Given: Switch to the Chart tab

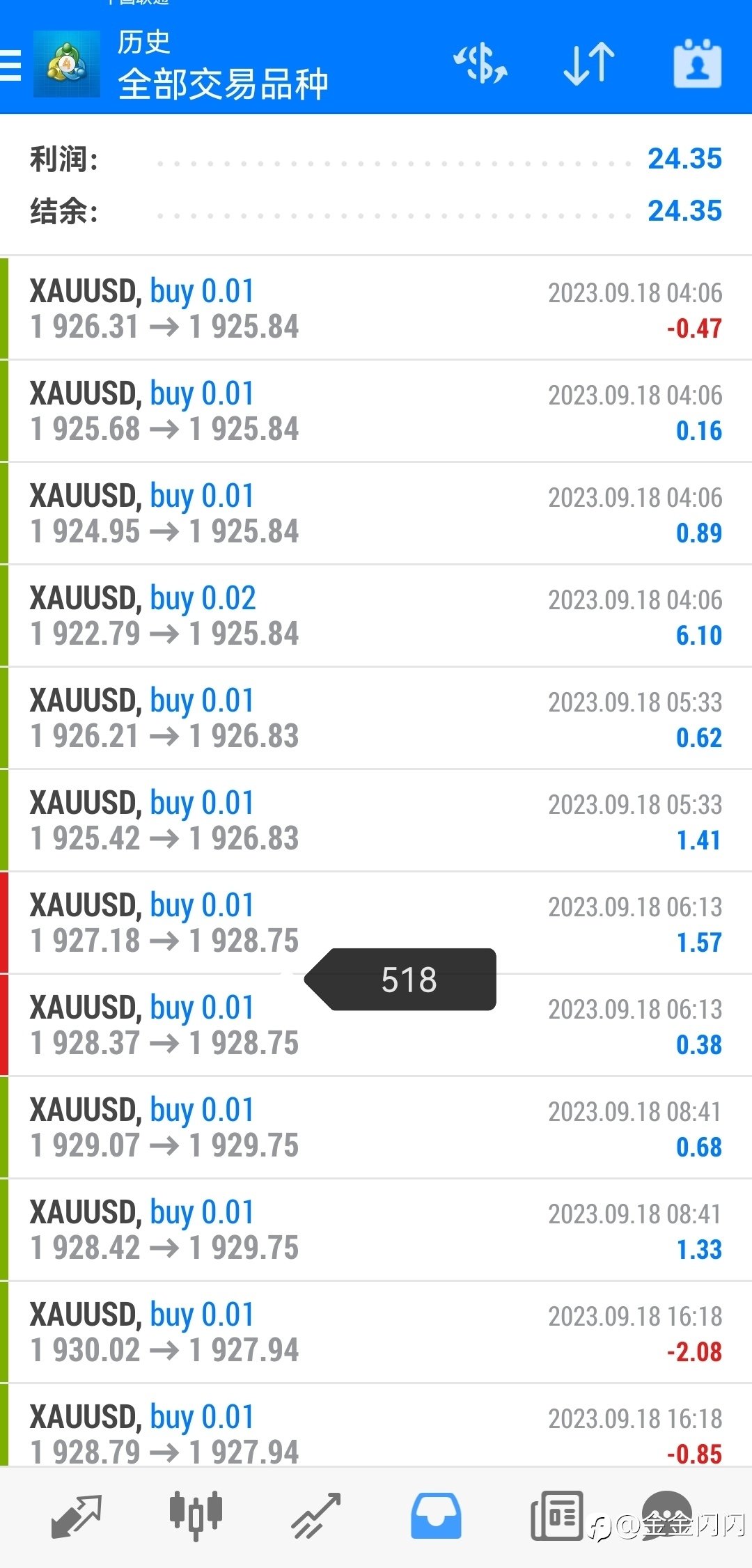Looking at the screenshot, I should click(x=196, y=1516).
